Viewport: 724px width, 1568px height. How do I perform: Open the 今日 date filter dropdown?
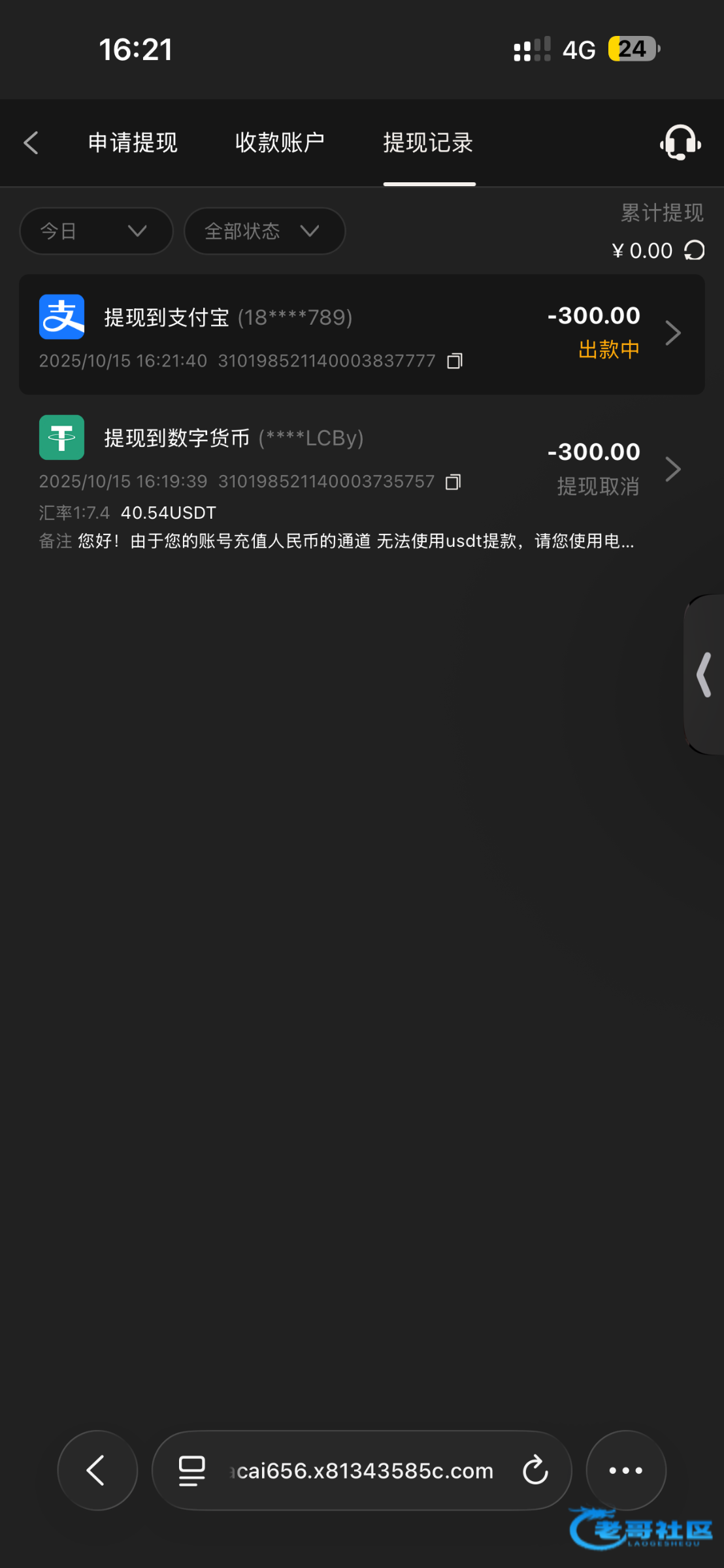click(x=96, y=231)
